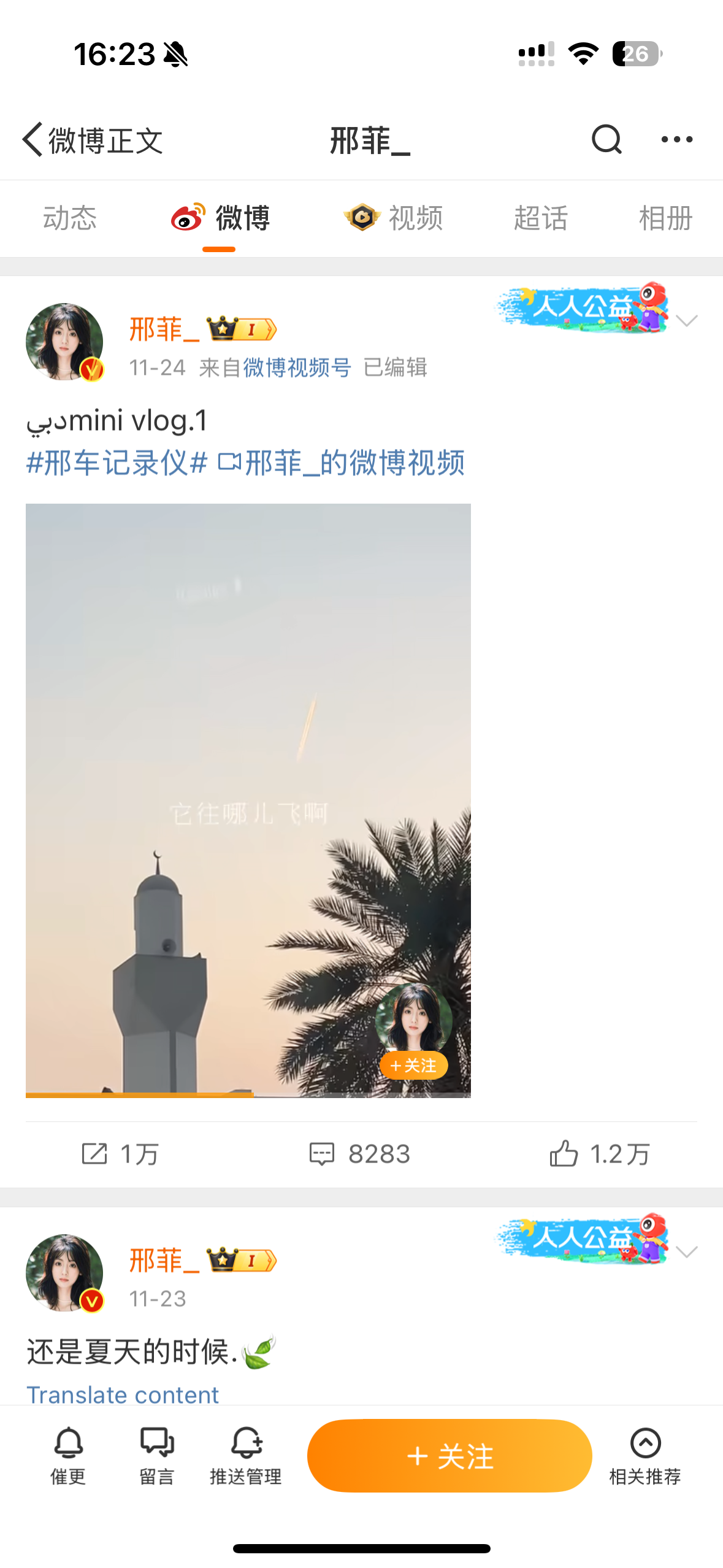The image size is (723, 1568).
Task: Switch to the 相册 tab
Action: (665, 218)
